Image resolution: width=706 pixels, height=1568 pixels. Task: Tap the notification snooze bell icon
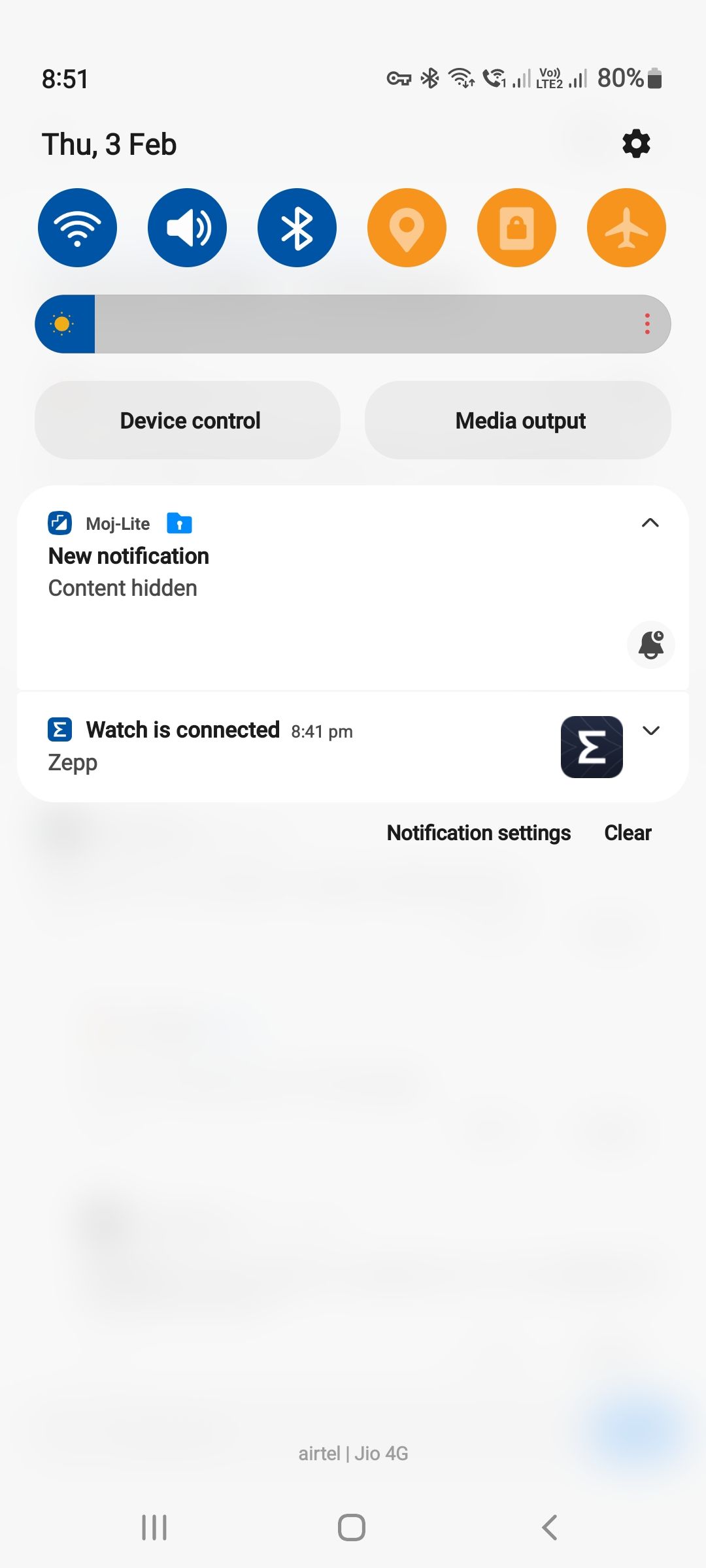(650, 644)
